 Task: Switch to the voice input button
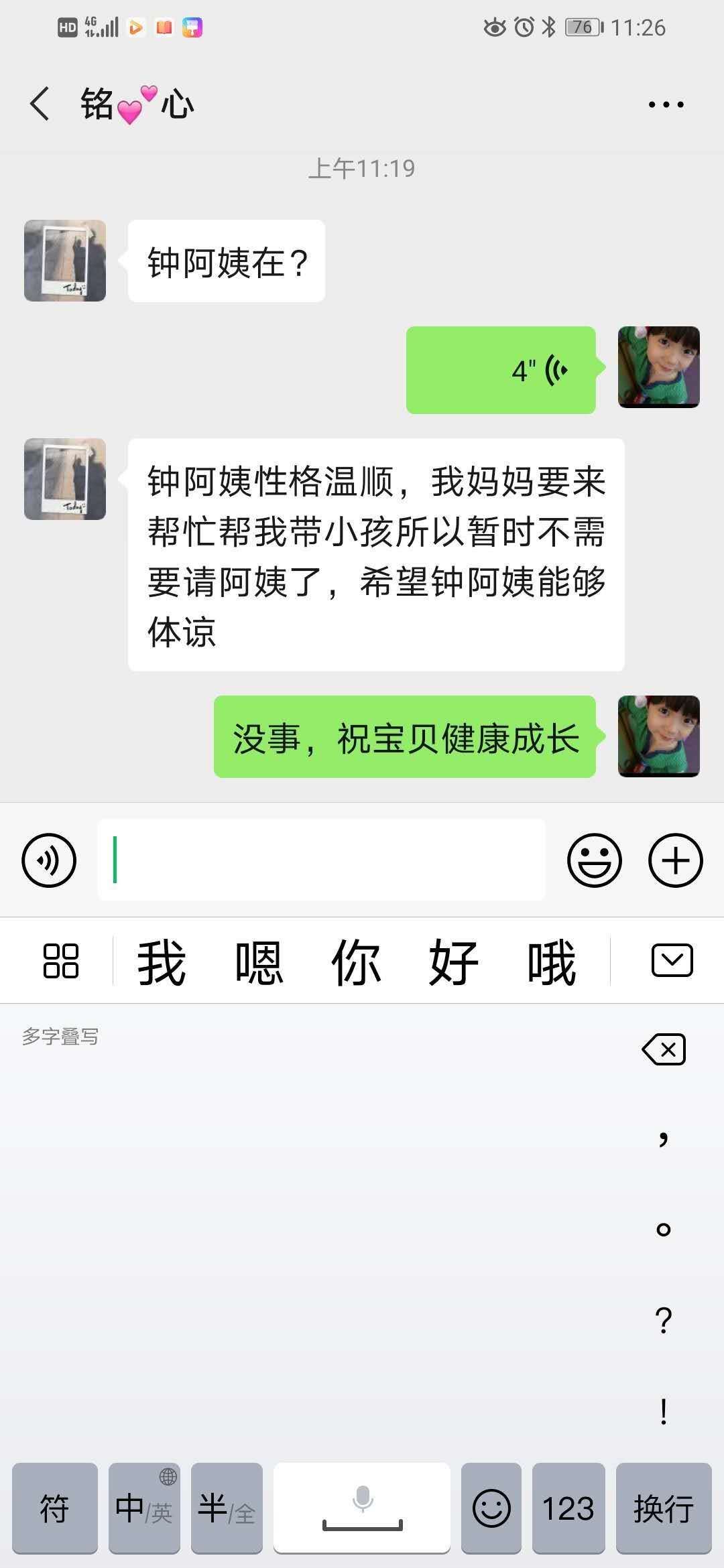(x=49, y=860)
